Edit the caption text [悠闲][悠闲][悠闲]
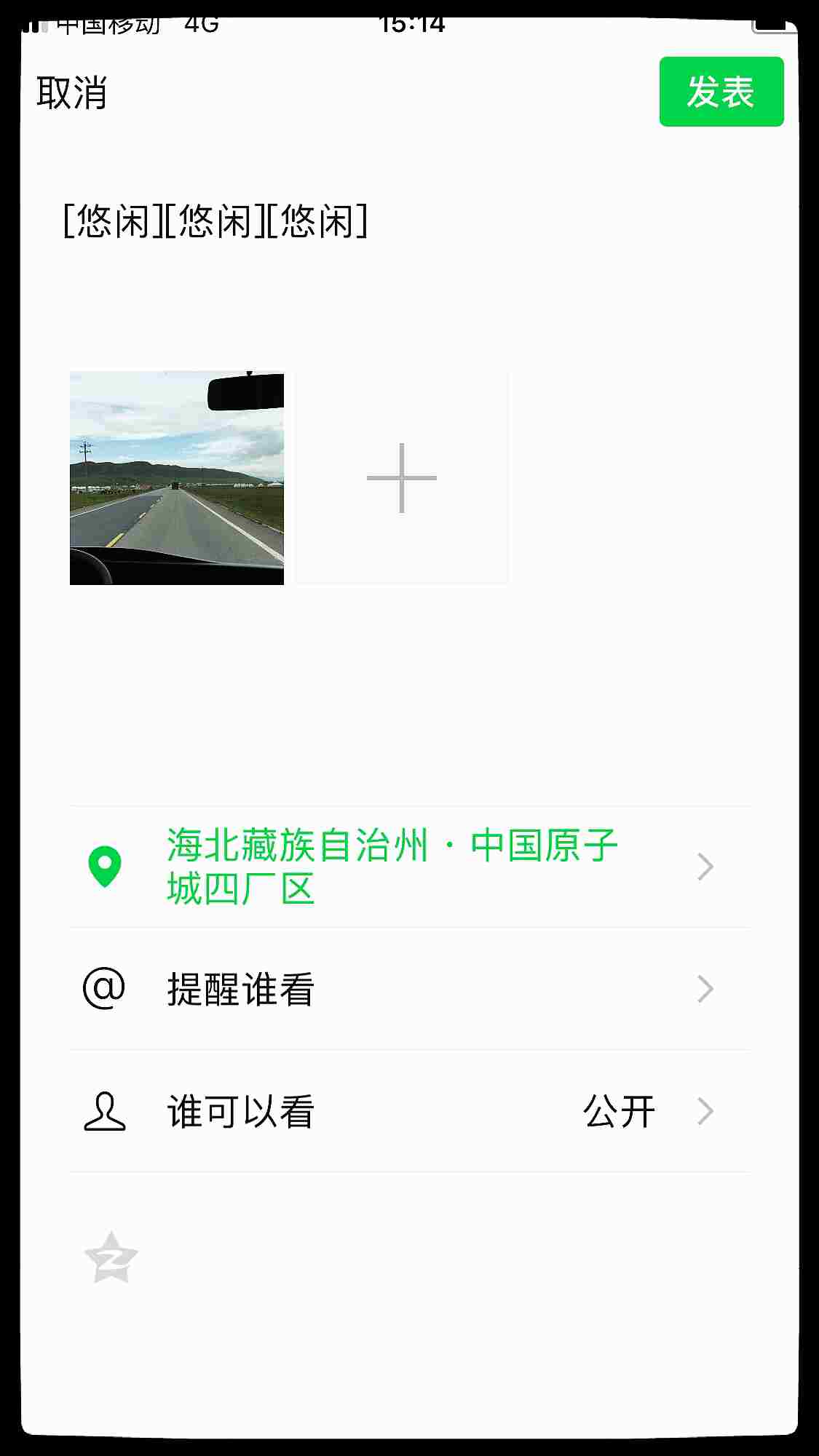 tap(215, 221)
